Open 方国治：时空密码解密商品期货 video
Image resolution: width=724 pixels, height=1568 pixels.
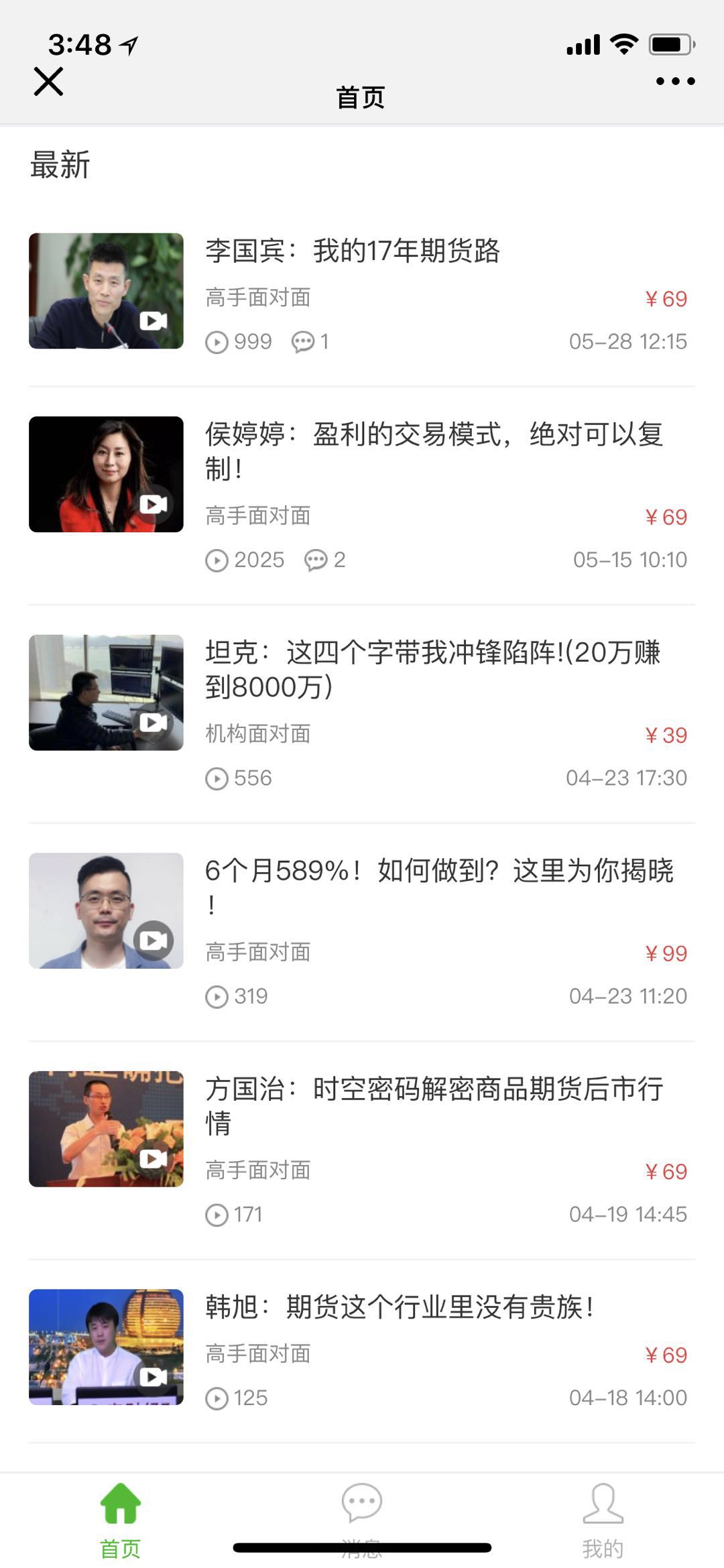click(x=362, y=1150)
